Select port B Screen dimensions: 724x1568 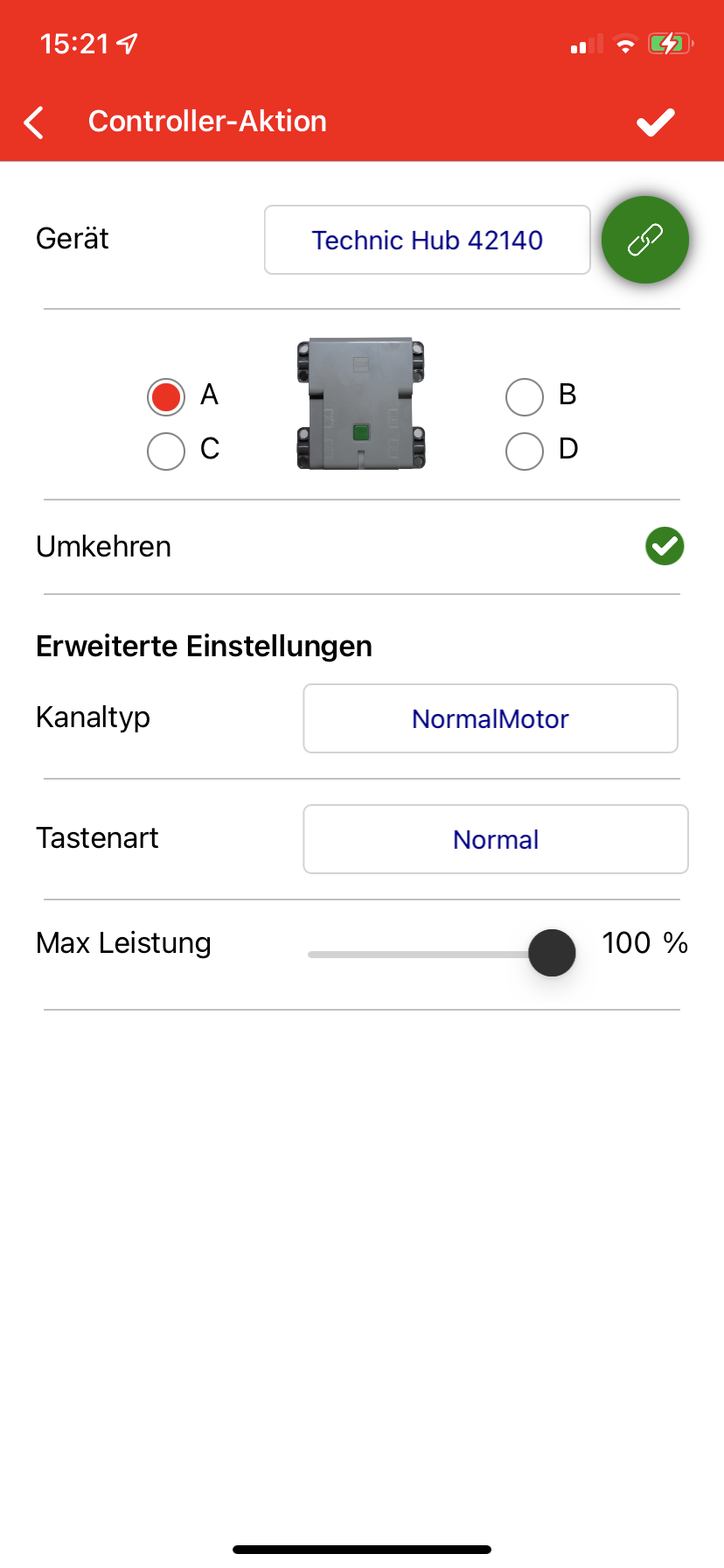click(525, 396)
